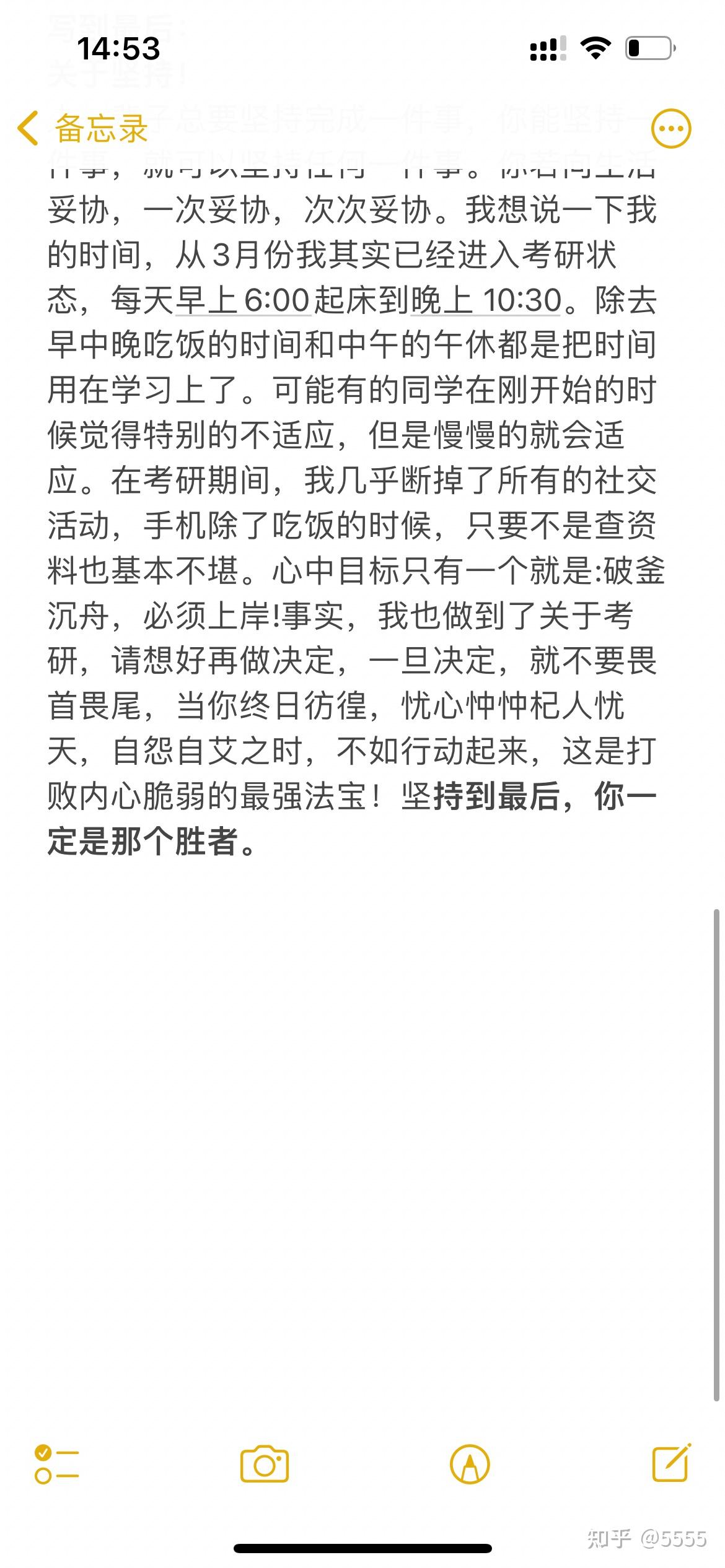Image resolution: width=725 pixels, height=1568 pixels.
Task: Compose a new note
Action: click(672, 1463)
